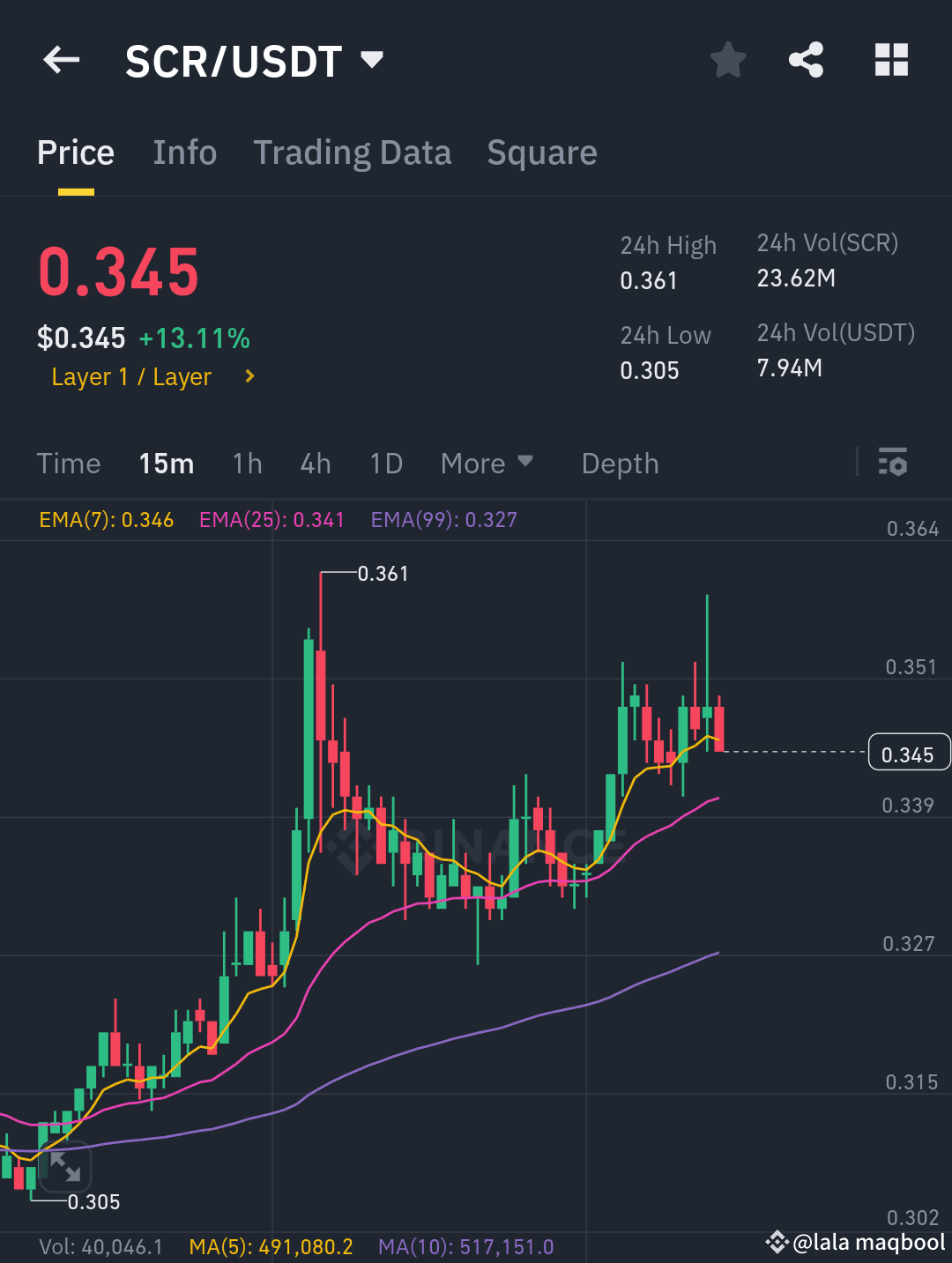The width and height of the screenshot is (952, 1263).
Task: Open the grid layout icon top right
Action: [891, 59]
